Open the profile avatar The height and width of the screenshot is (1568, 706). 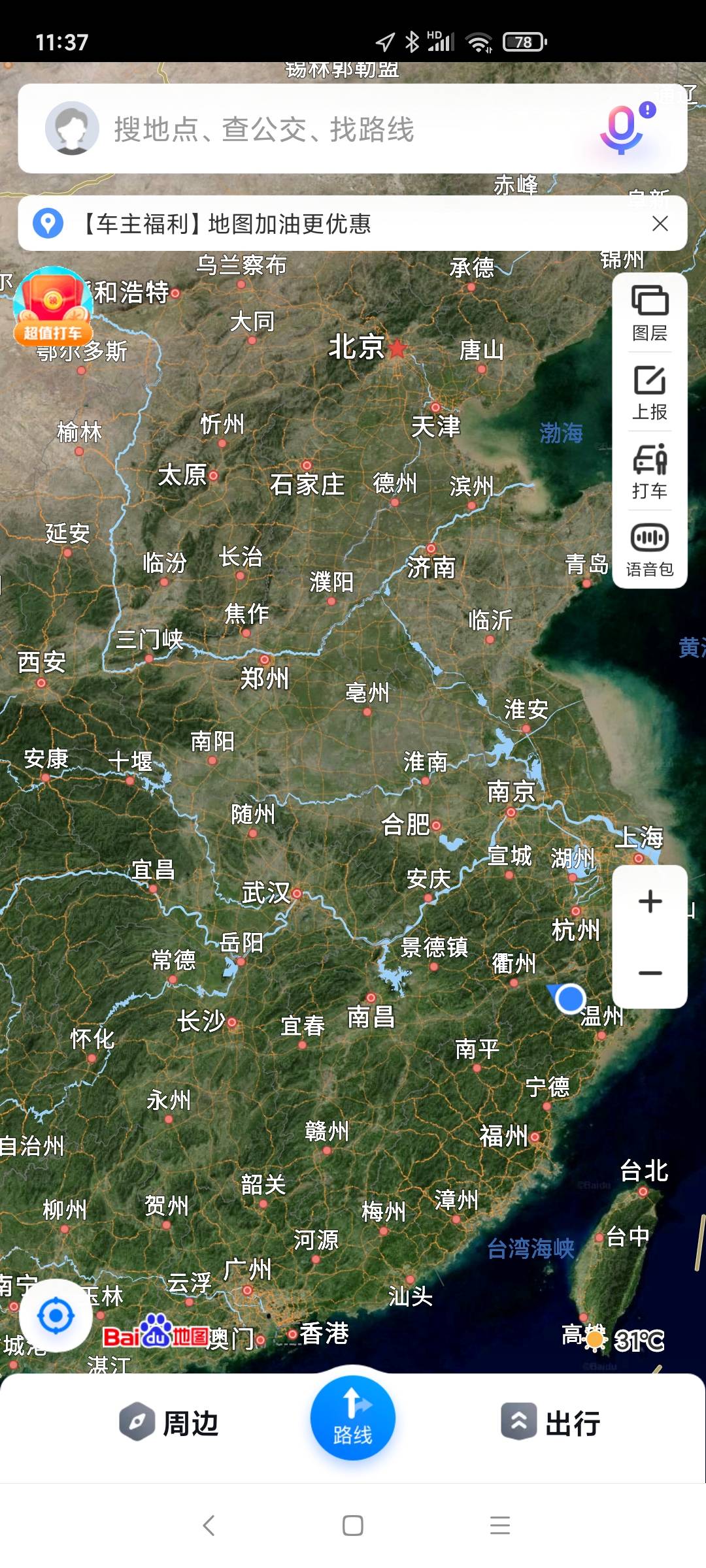point(71,128)
